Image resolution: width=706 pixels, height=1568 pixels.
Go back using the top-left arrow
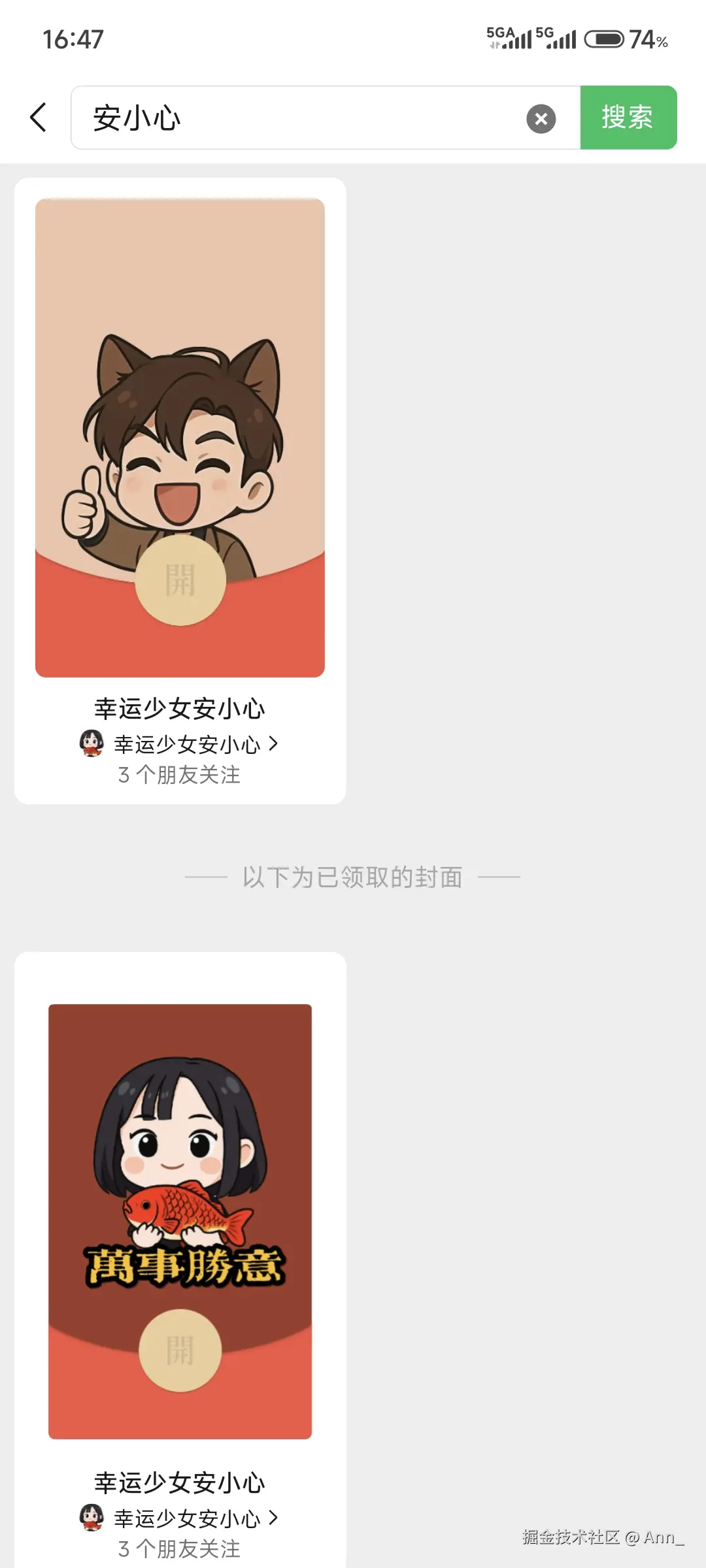[x=39, y=118]
